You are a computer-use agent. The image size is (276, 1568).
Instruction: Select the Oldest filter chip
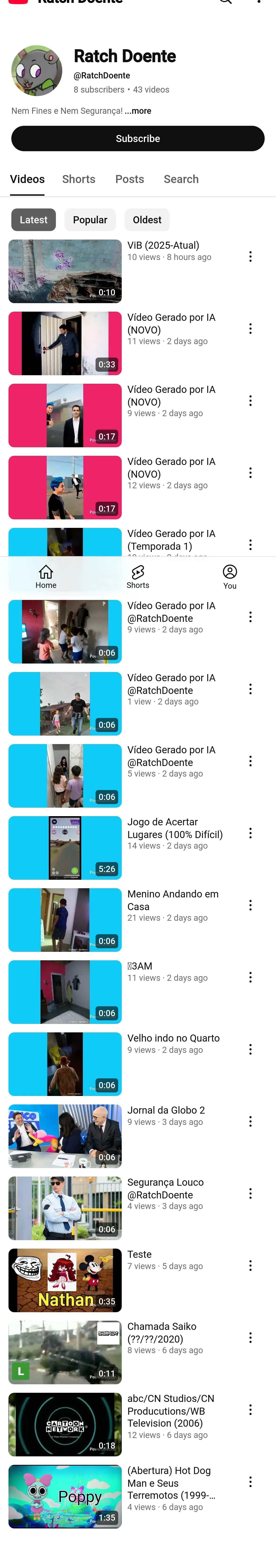point(147,220)
